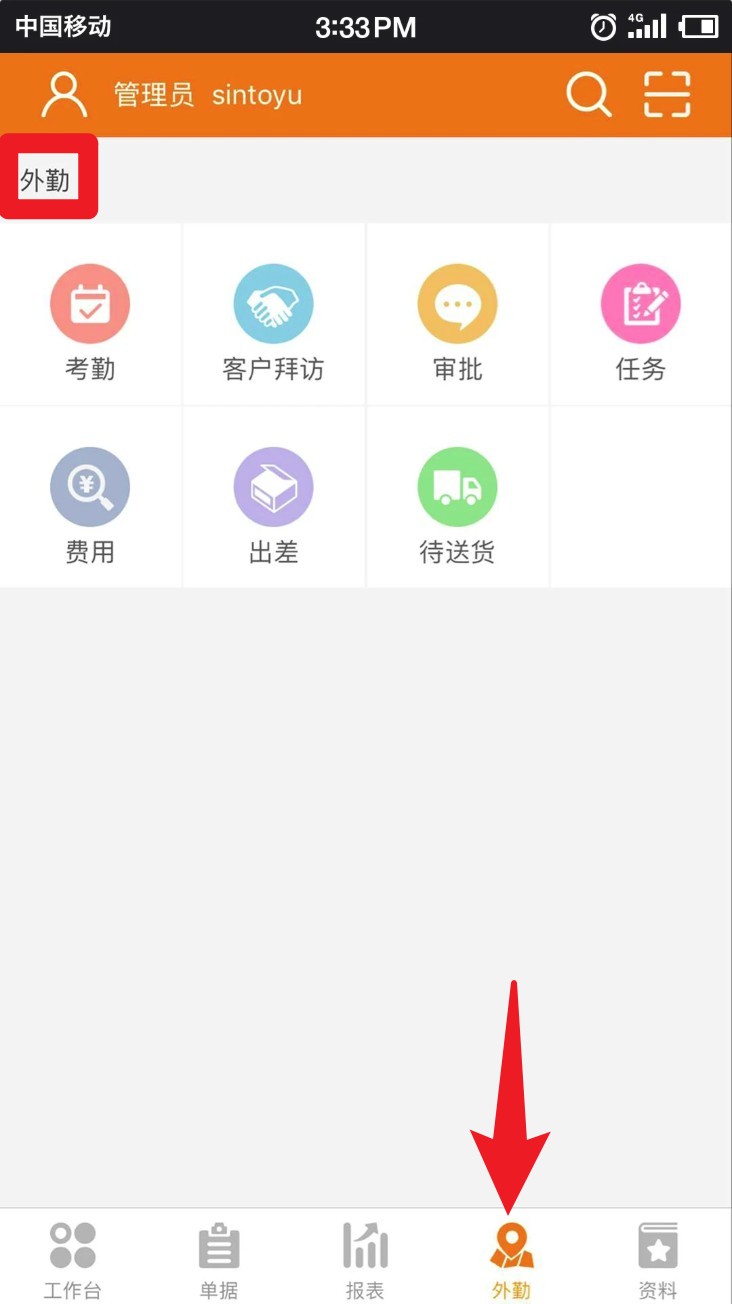
Task: Select the 外勤 bottom tab
Action: [511, 1258]
